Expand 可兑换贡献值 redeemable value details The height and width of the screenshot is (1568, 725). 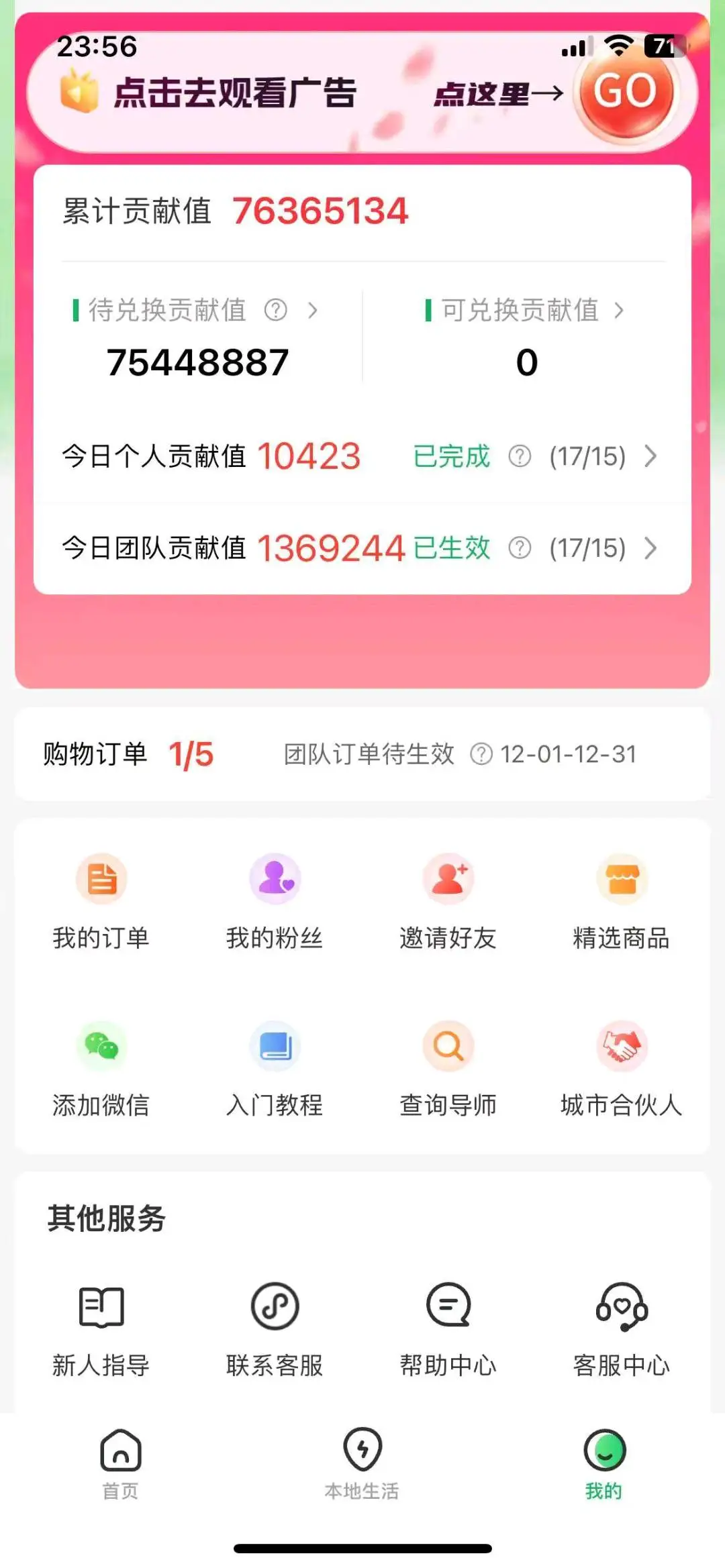coord(619,311)
